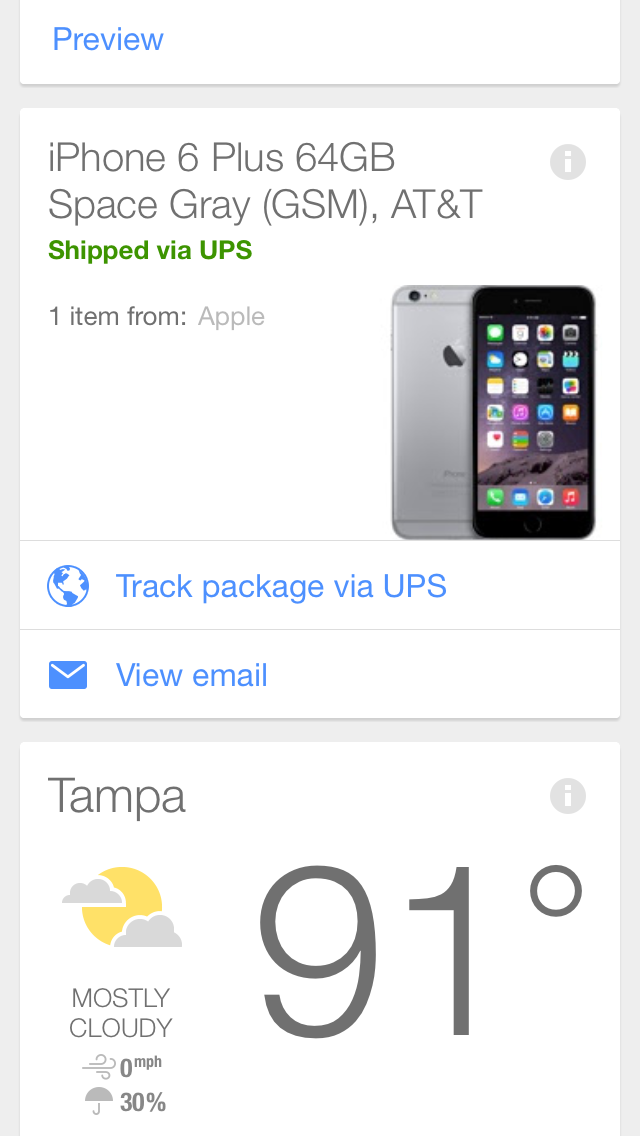This screenshot has height=1136, width=640.
Task: Tap the Preview link
Action: pyautogui.click(x=108, y=38)
